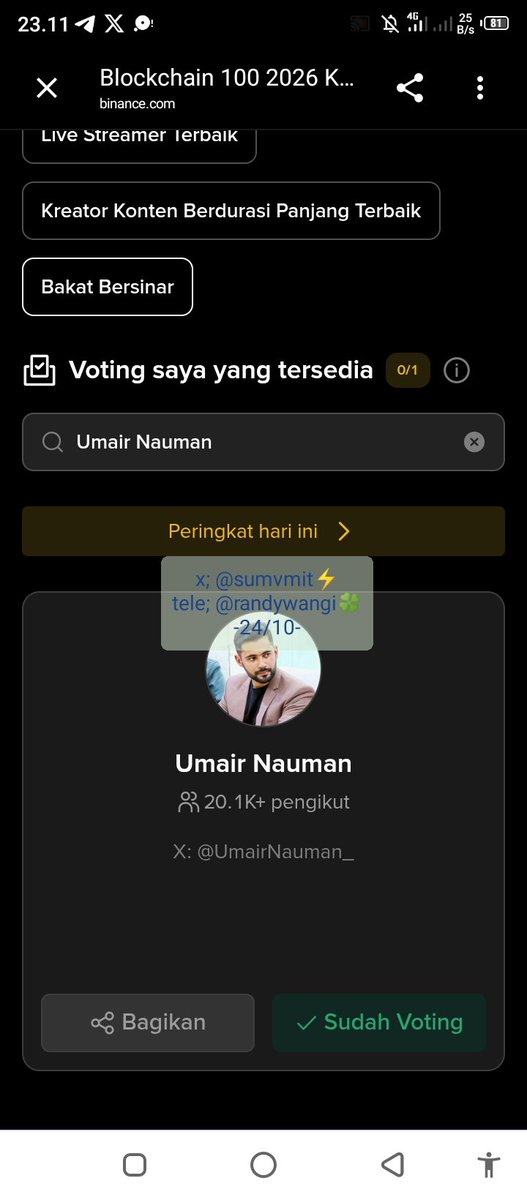This screenshot has height=1200, width=527.
Task: Select the Live Streamer Terbaik category
Action: tap(139, 142)
